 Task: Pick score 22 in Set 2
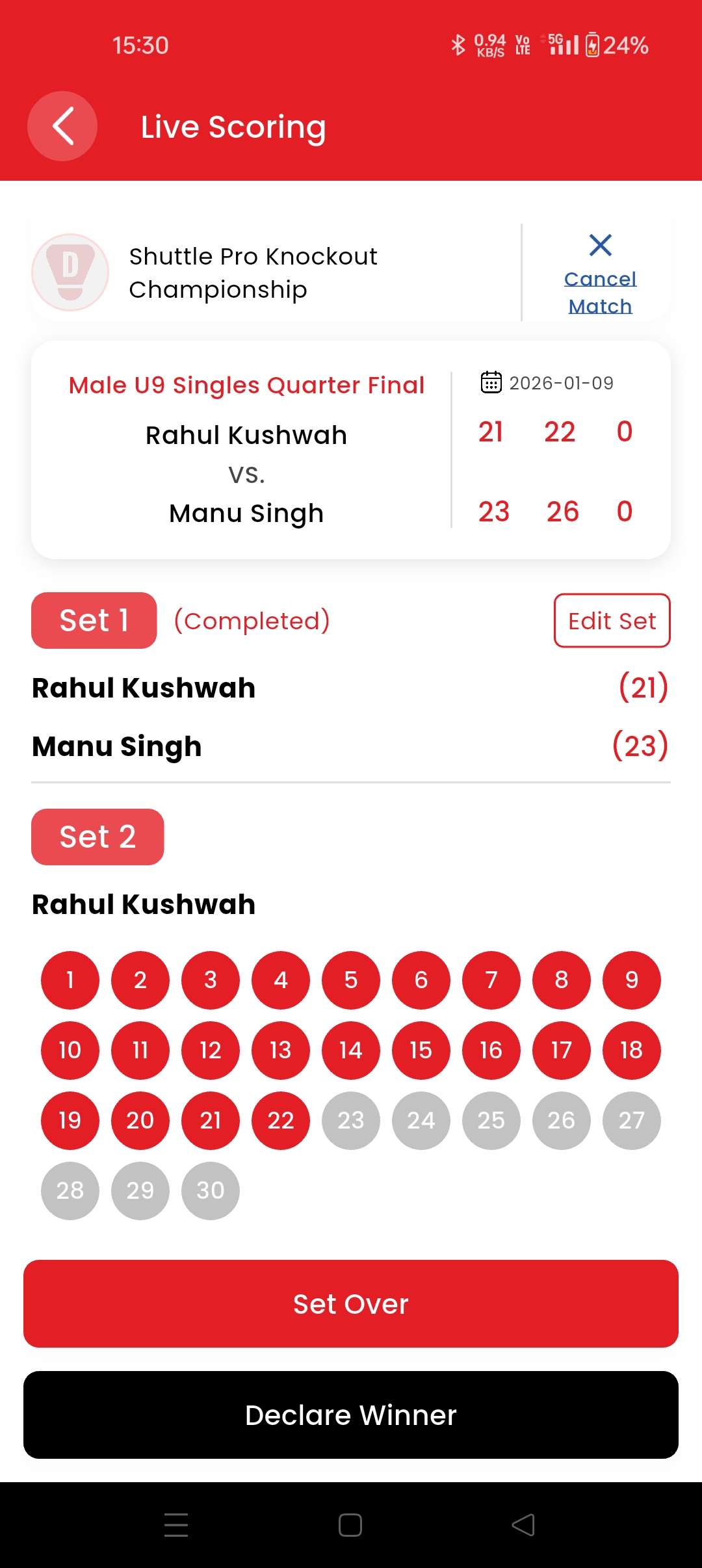pyautogui.click(x=281, y=1120)
